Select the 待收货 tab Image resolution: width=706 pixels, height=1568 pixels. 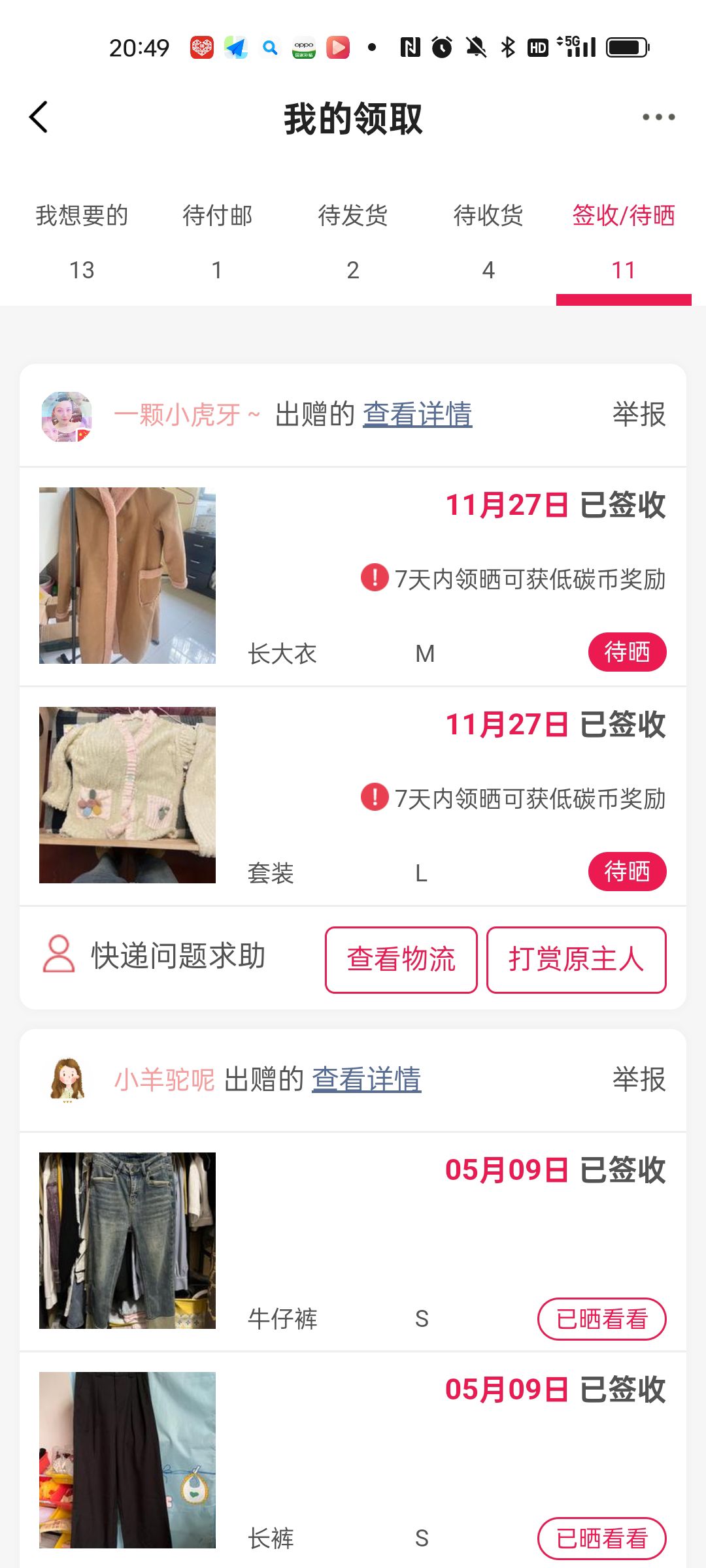click(488, 240)
